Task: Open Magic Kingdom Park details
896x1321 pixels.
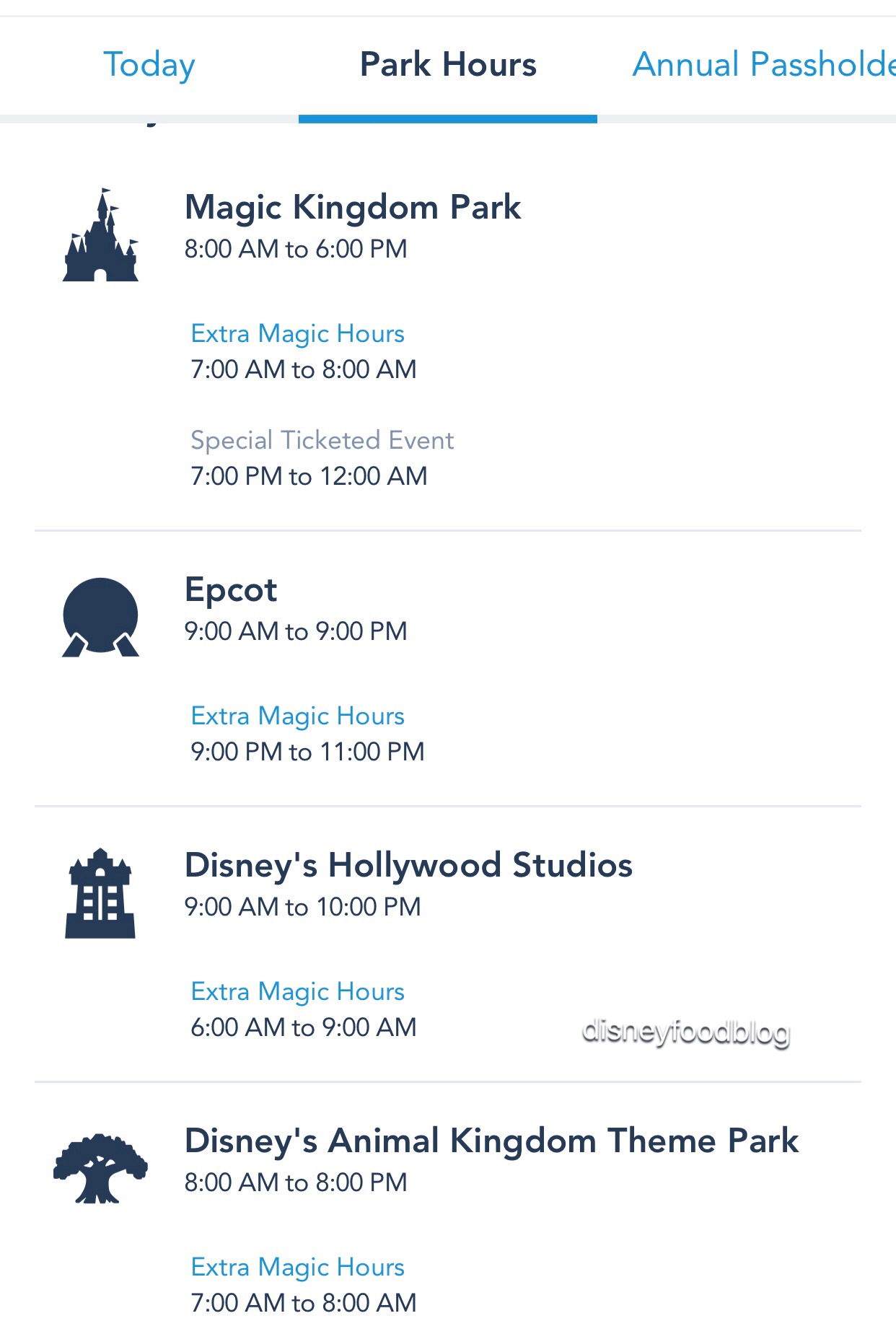Action: click(353, 208)
